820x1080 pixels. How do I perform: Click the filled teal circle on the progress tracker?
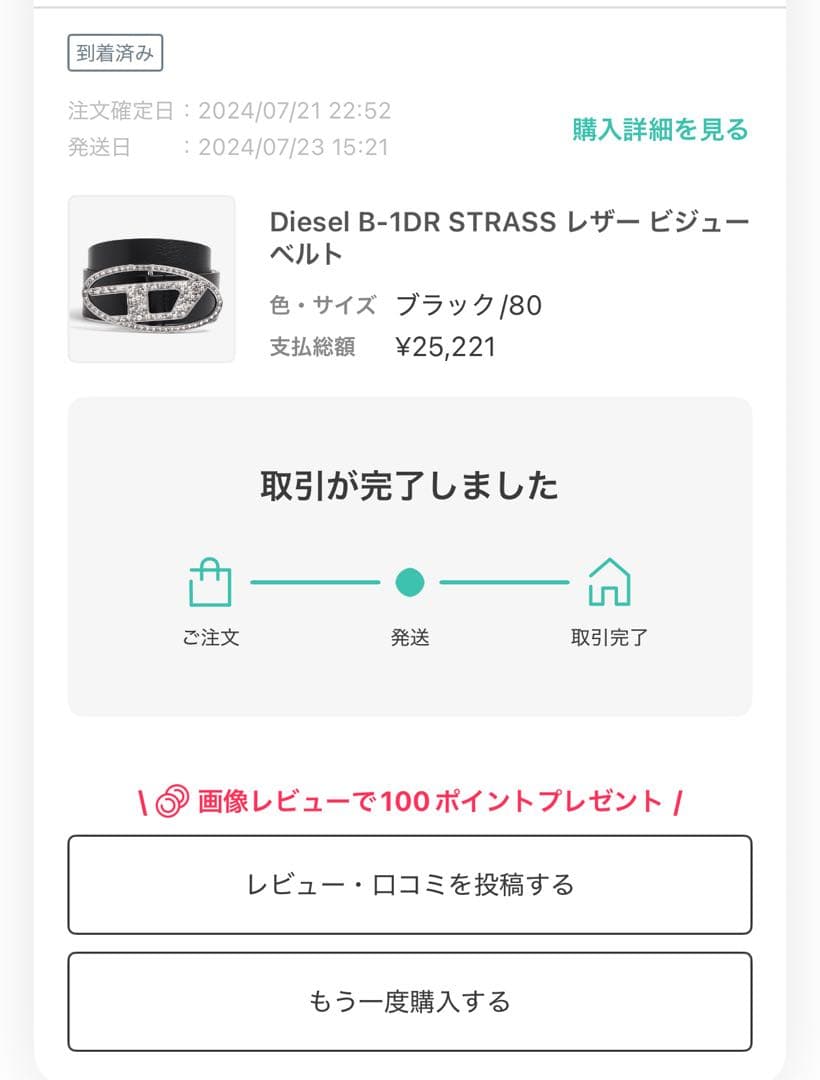click(409, 581)
